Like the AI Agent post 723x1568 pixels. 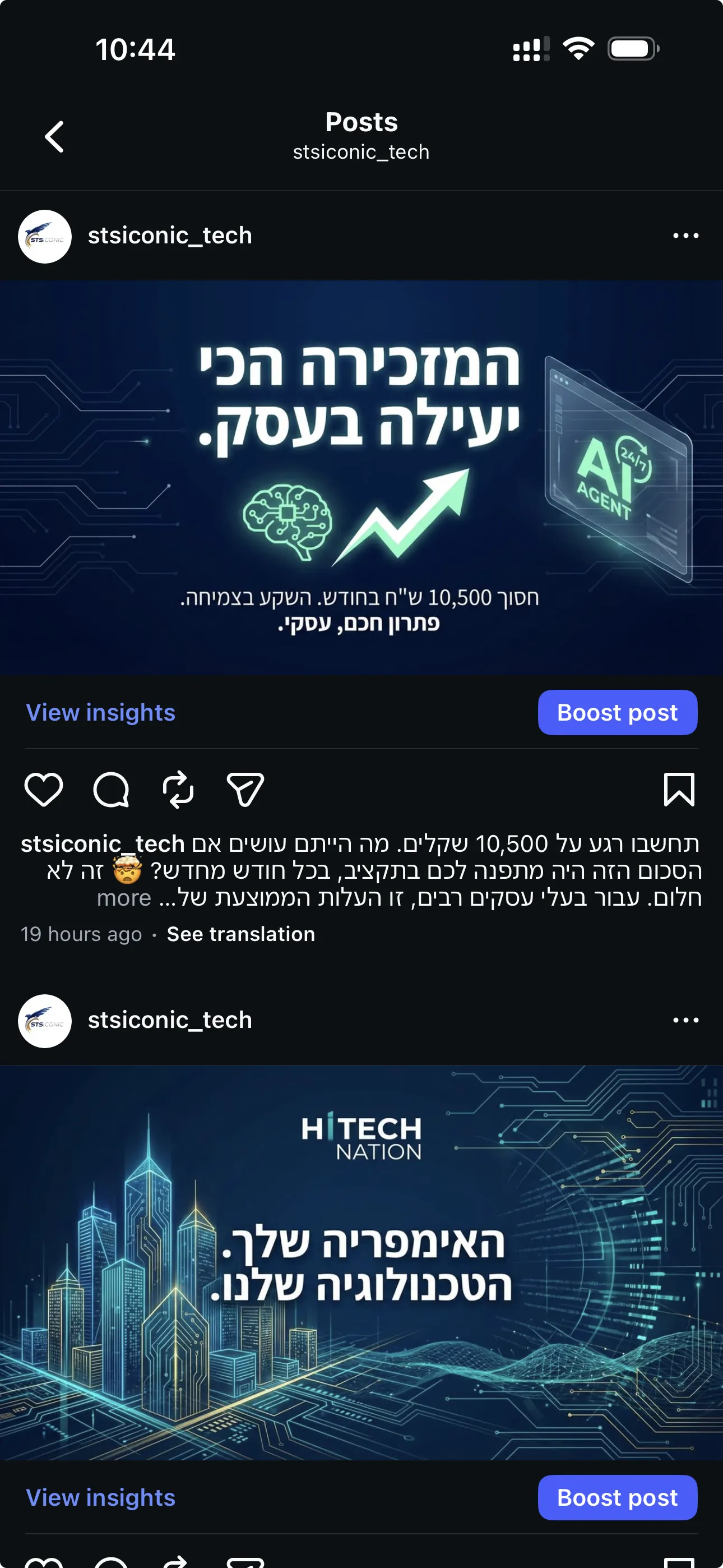[44, 790]
